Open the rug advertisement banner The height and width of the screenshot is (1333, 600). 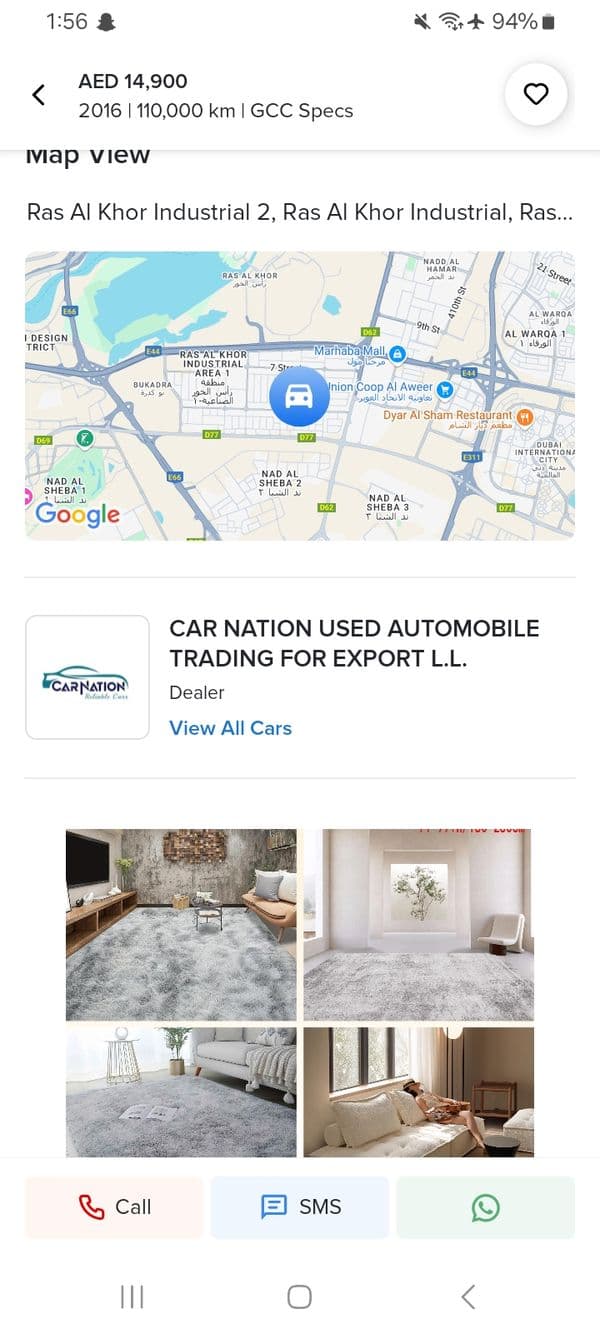tap(300, 990)
